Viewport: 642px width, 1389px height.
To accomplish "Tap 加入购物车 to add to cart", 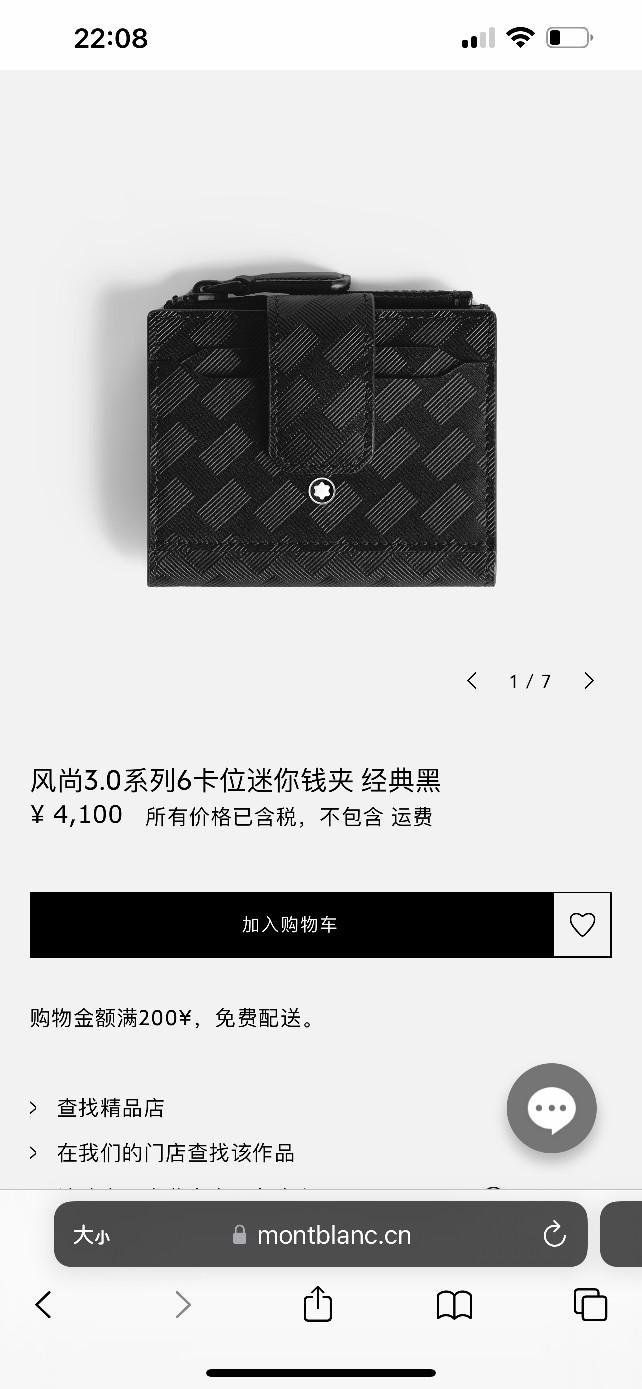I will pos(291,925).
